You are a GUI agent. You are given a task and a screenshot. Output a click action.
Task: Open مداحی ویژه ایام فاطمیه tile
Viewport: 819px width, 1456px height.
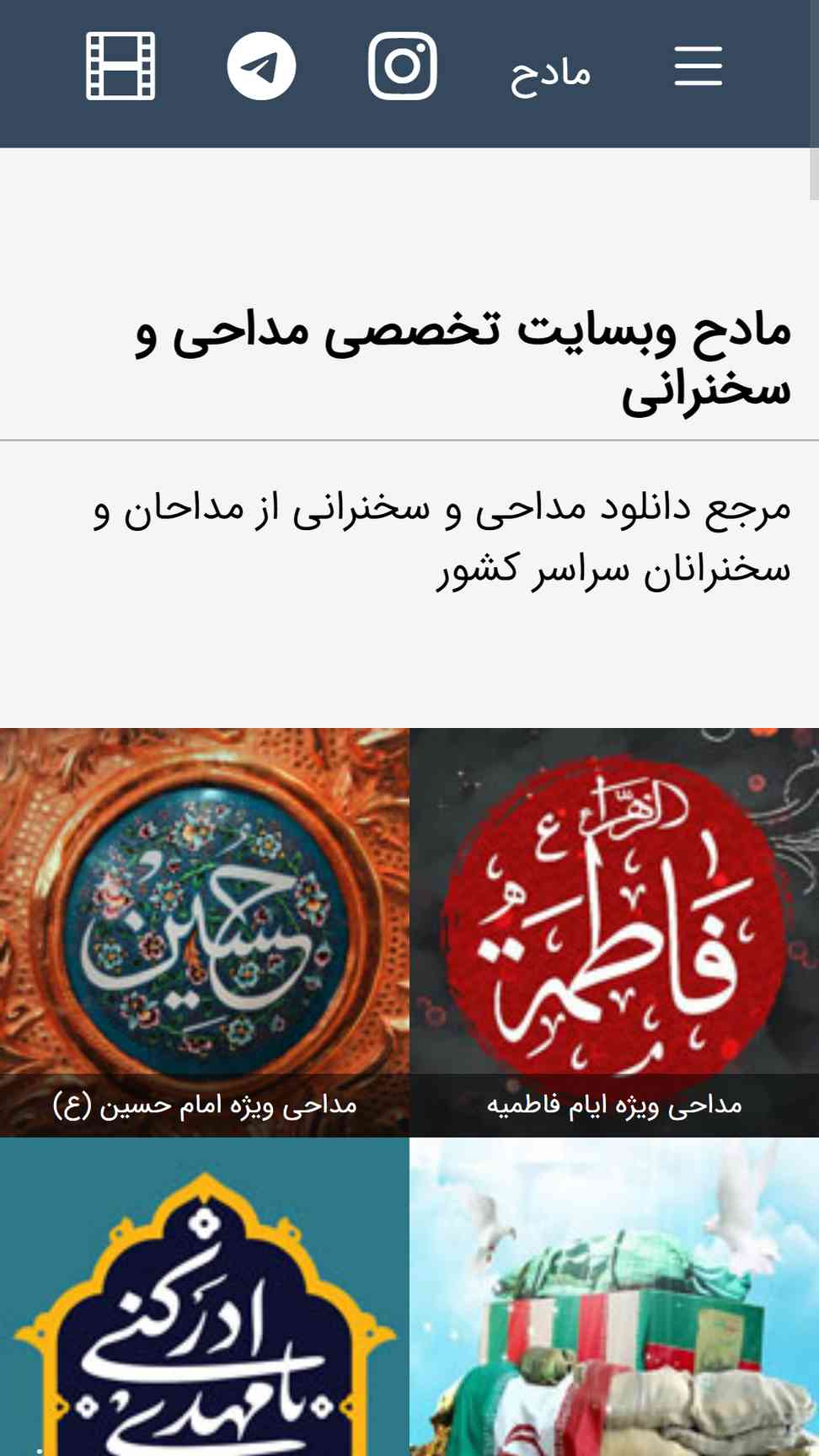614,932
